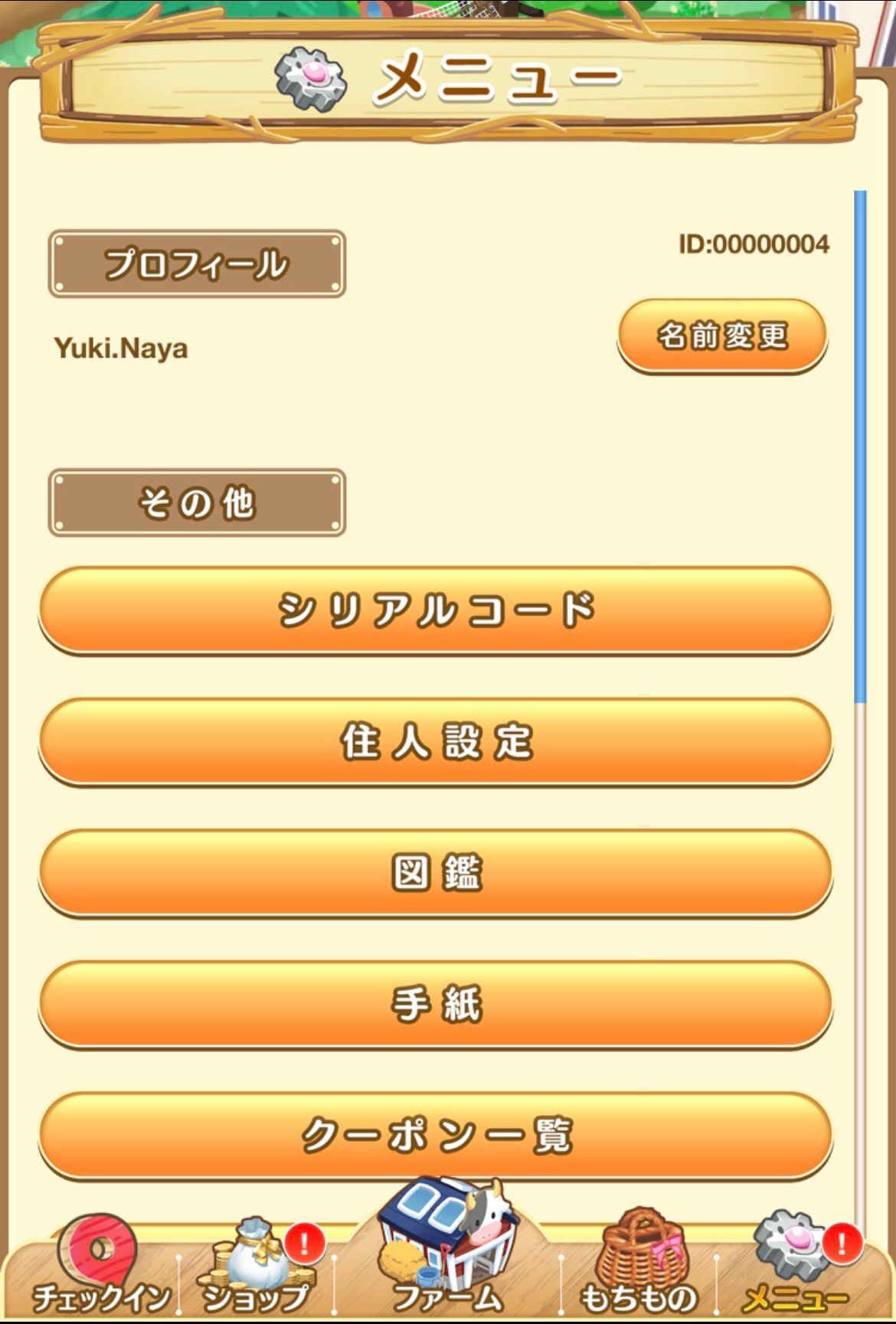Open the 手紙 letters section

[435, 1004]
